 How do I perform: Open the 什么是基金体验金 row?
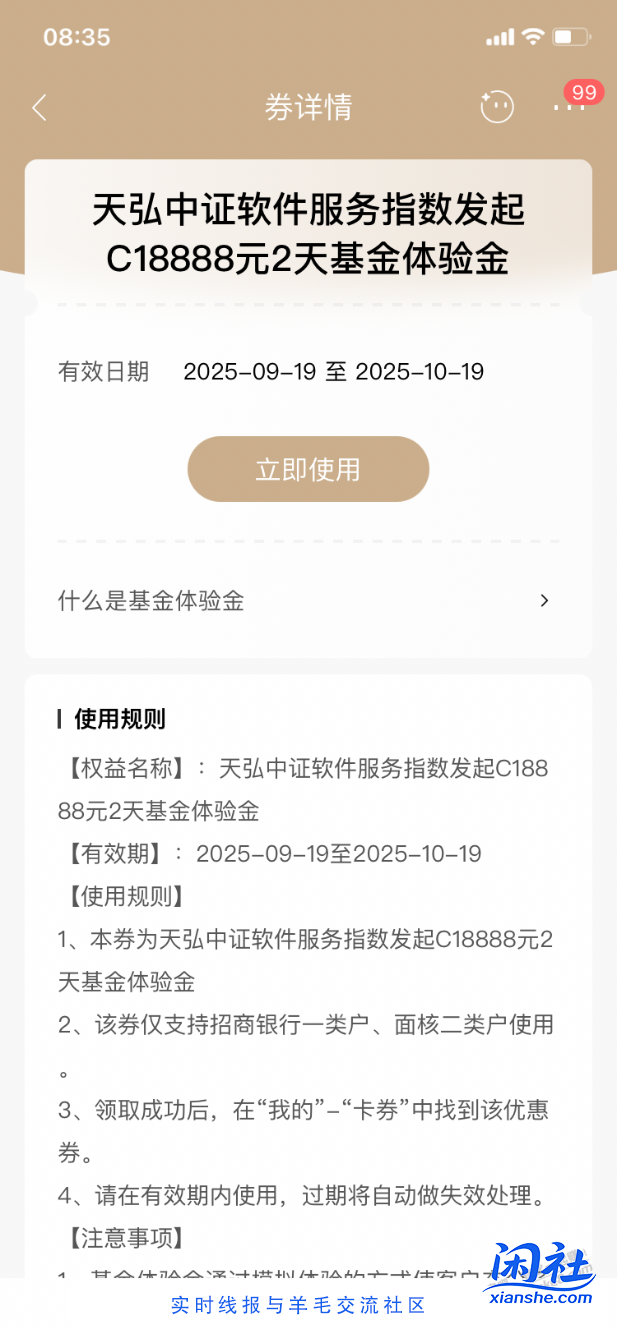[x=307, y=601]
